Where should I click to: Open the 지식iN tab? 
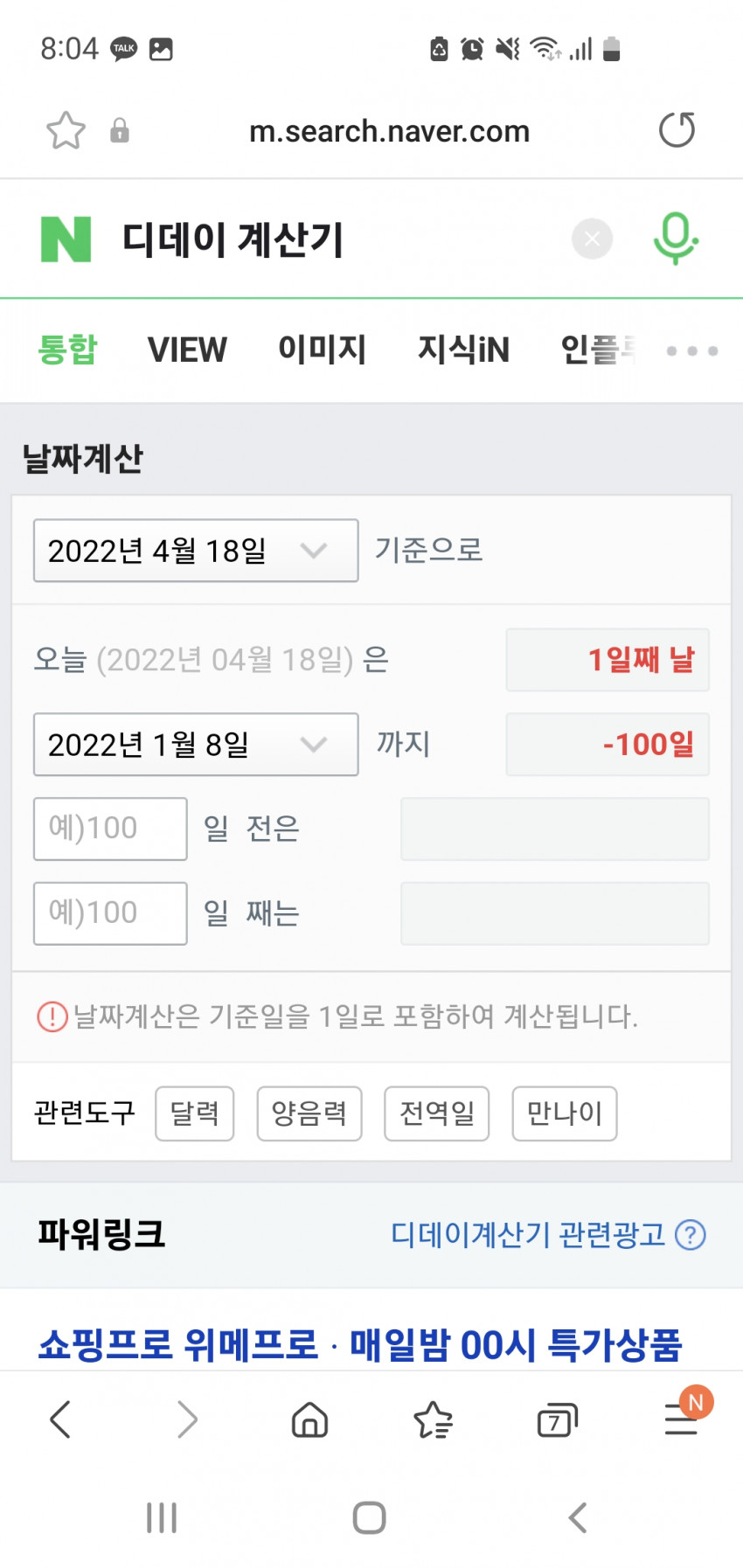click(463, 350)
